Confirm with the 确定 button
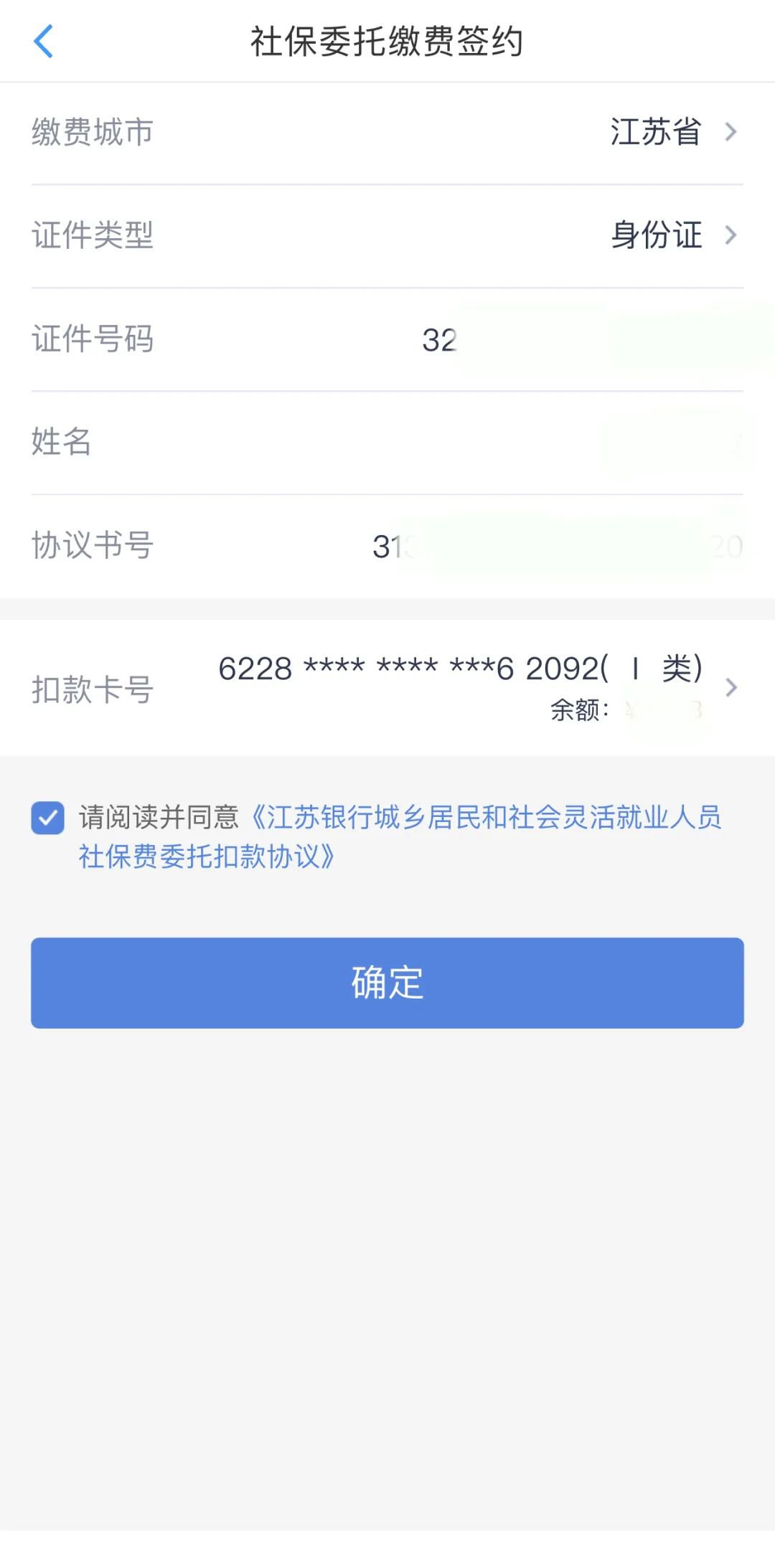This screenshot has height=1568, width=775. pyautogui.click(x=387, y=983)
